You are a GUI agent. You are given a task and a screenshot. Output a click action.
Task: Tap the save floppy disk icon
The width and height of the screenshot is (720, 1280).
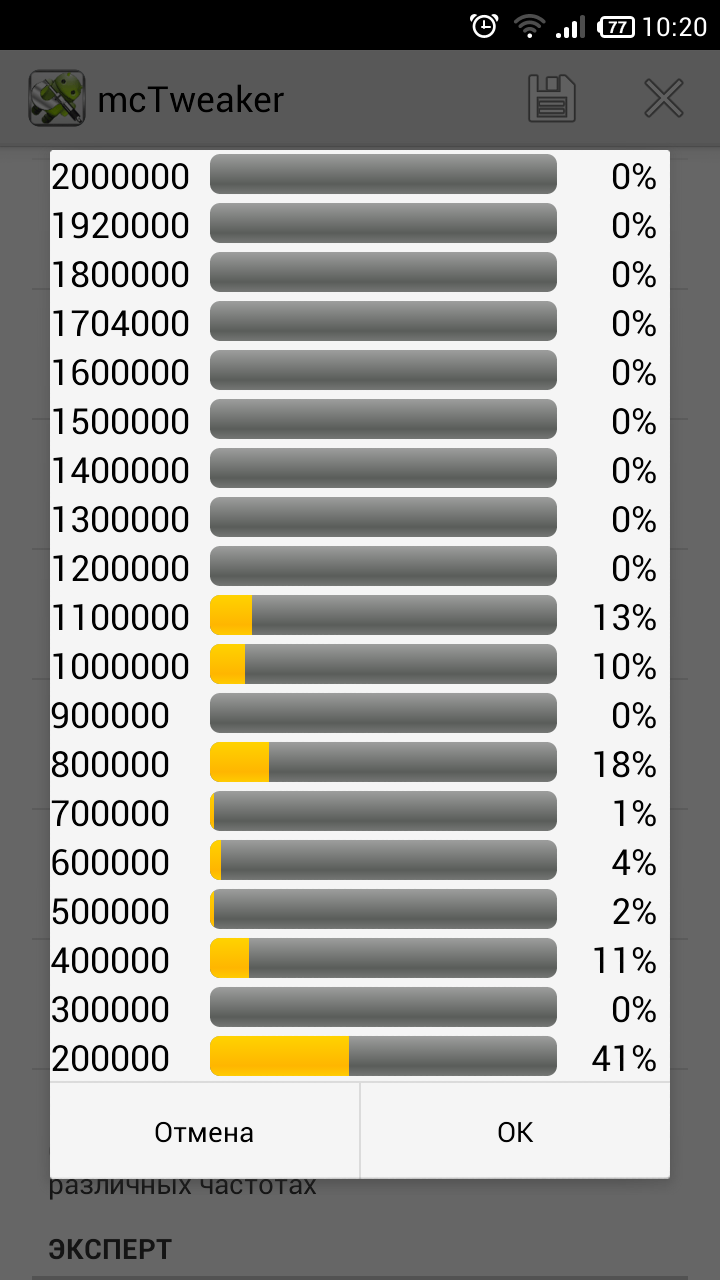coord(552,99)
